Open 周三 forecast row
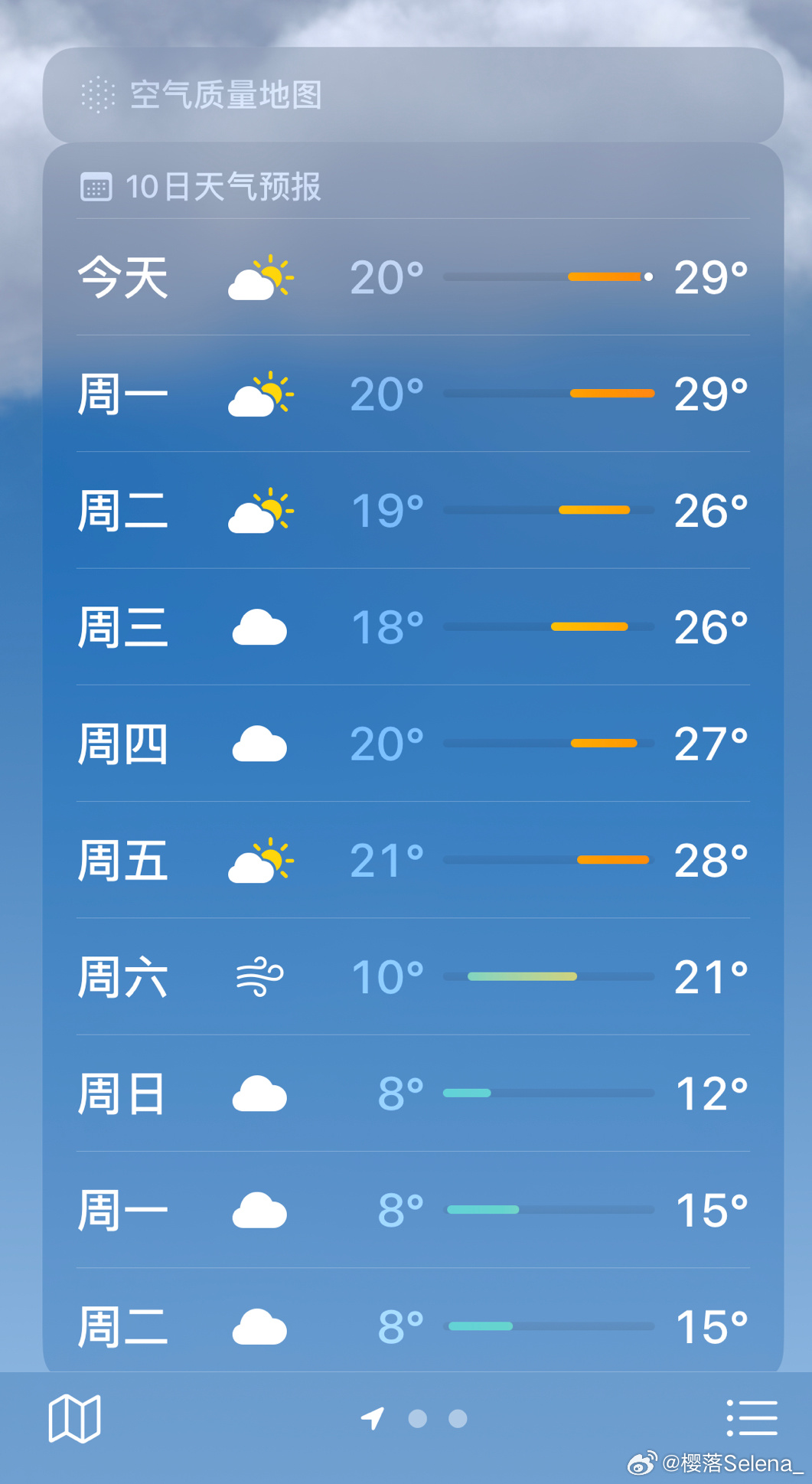The image size is (812, 1484). (x=413, y=627)
